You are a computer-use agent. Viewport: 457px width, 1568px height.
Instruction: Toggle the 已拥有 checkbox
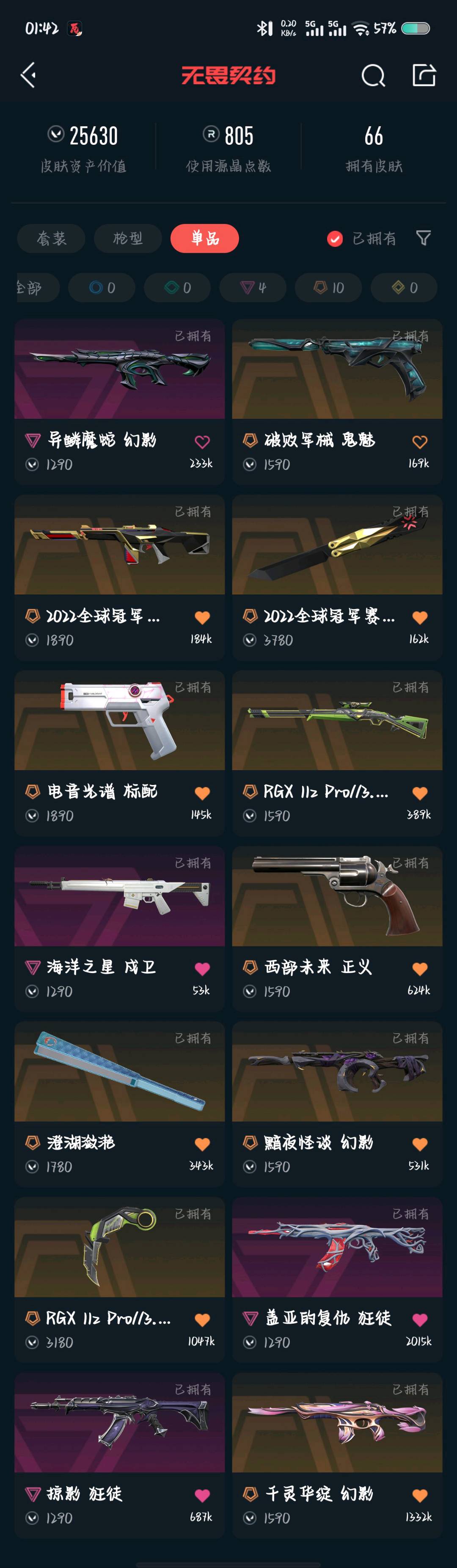tap(335, 239)
